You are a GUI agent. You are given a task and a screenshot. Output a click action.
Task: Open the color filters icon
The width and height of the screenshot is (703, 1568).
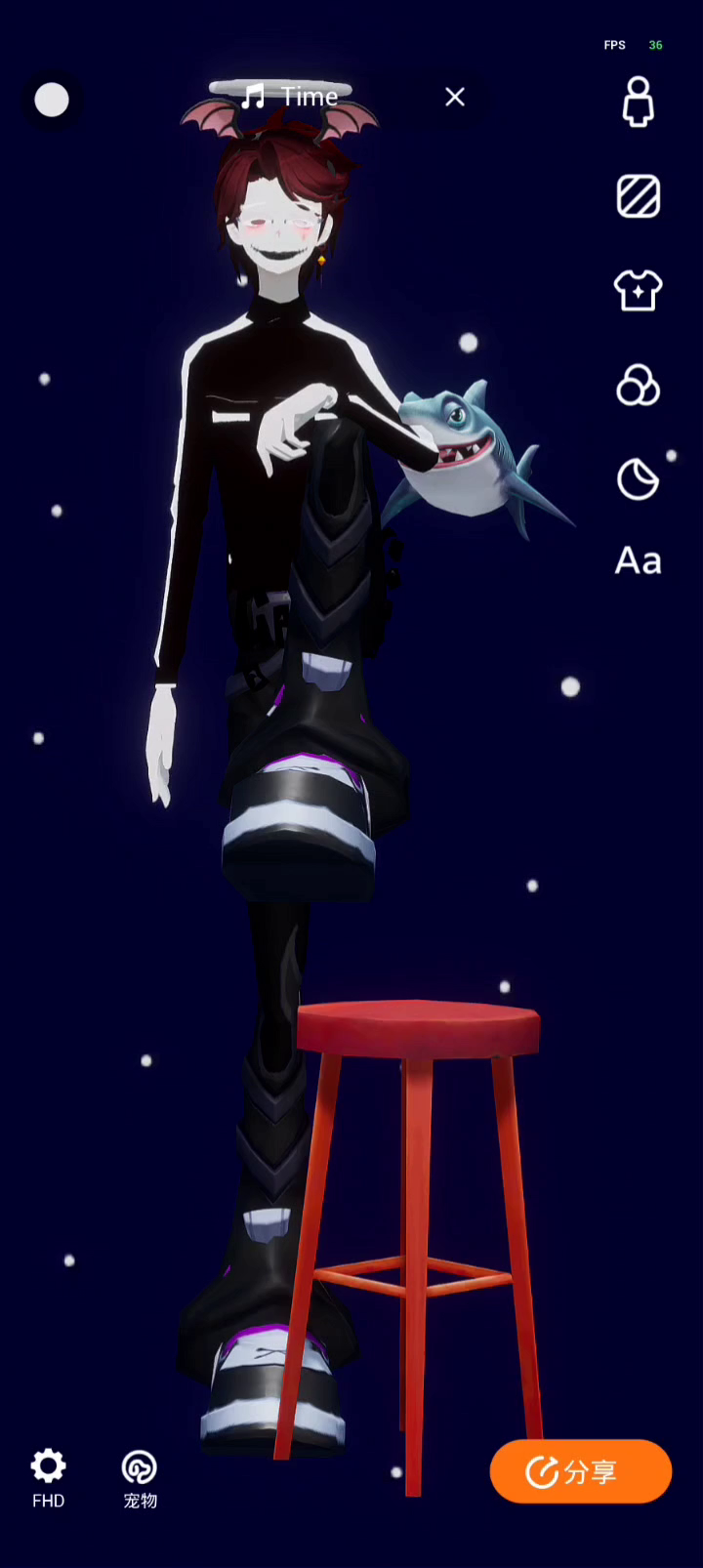coord(638,385)
